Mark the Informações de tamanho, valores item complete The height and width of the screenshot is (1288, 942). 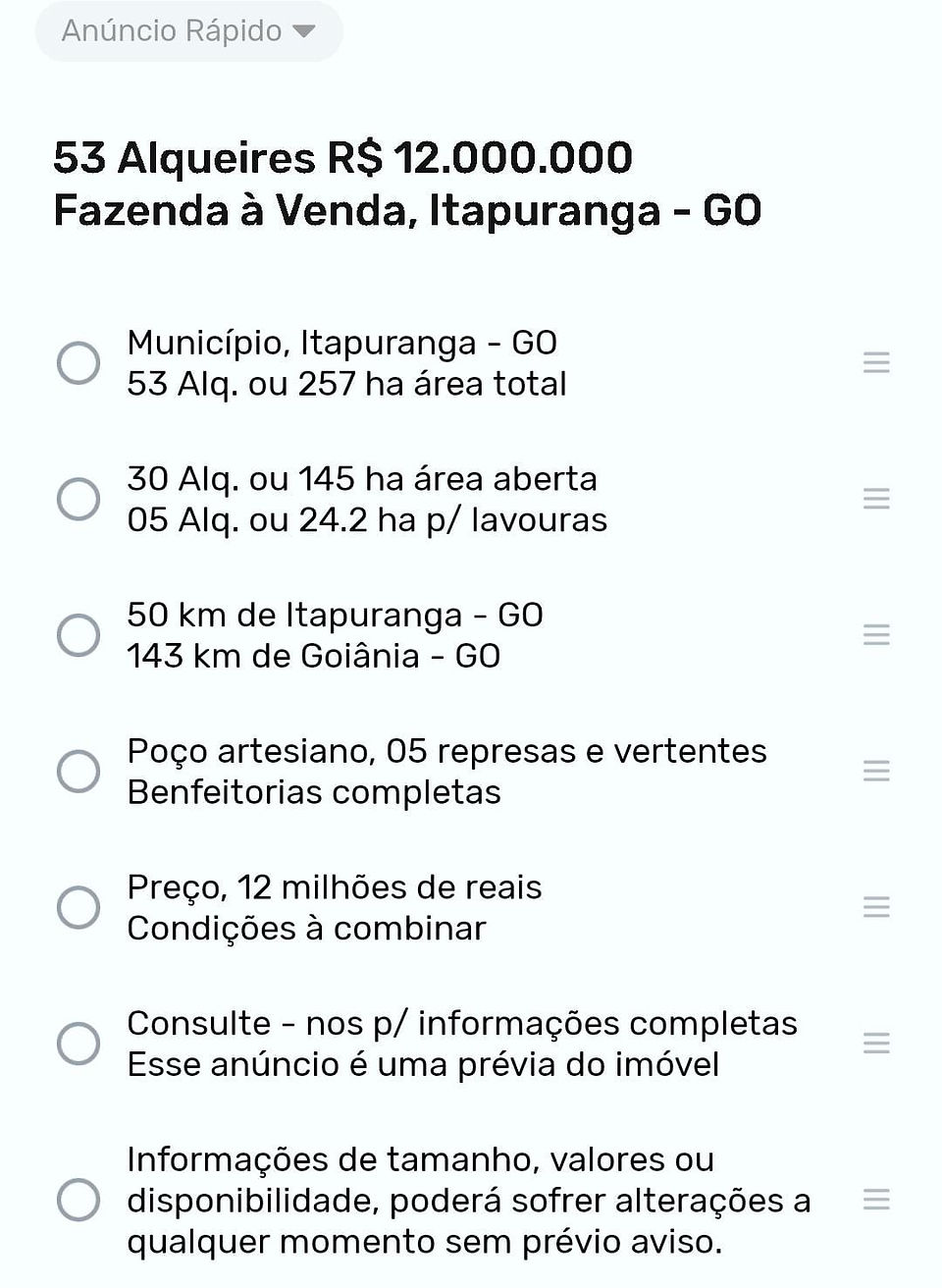pyautogui.click(x=78, y=1200)
